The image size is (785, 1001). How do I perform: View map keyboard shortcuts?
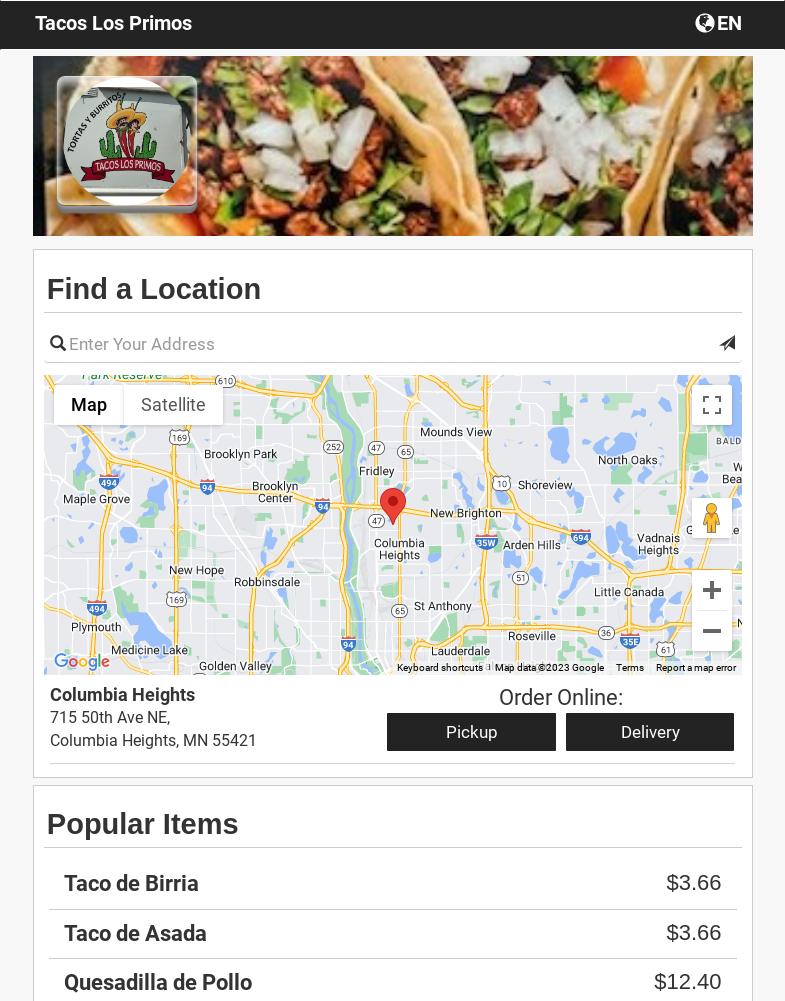439,668
